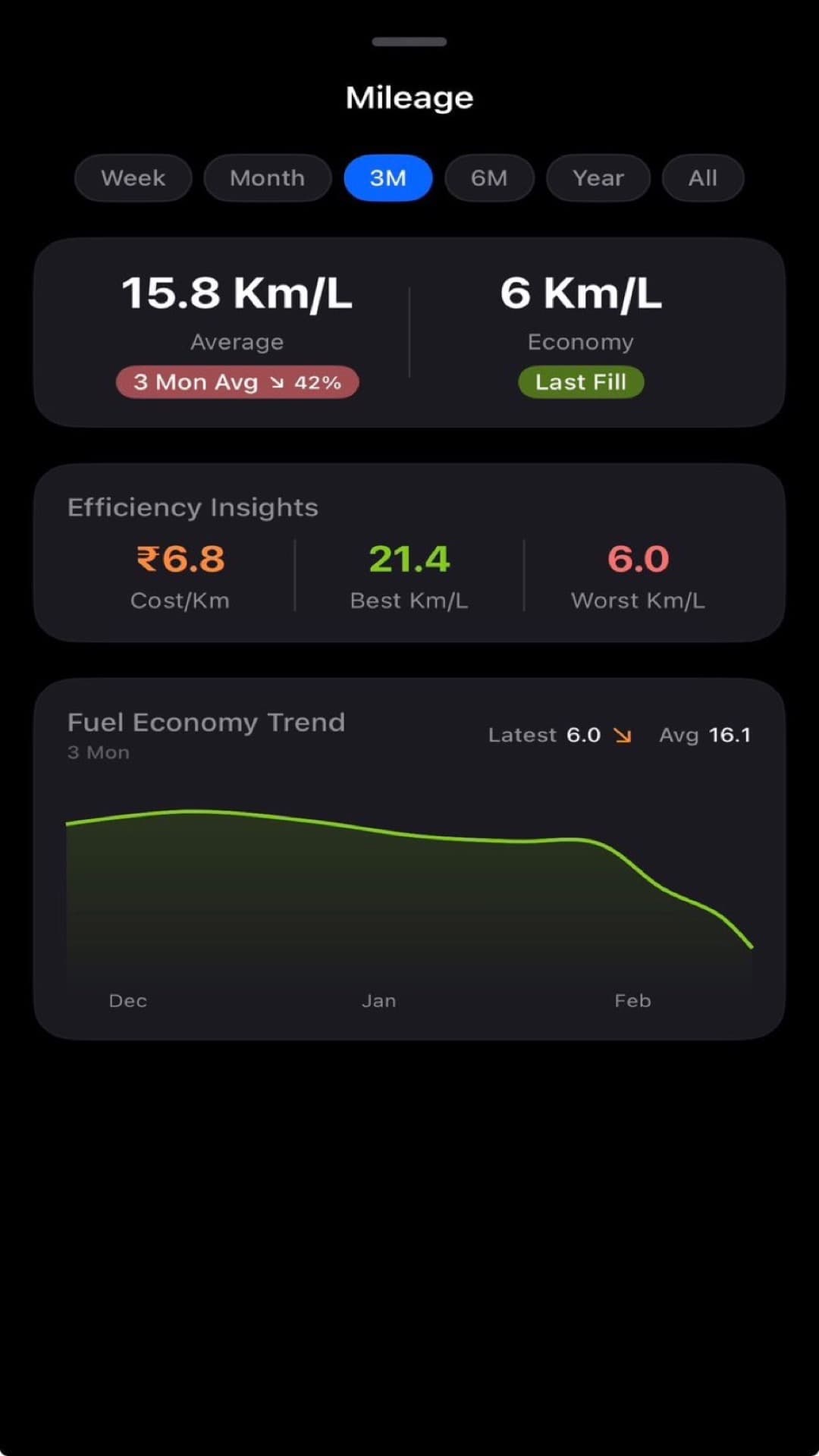
Task: Select the Best Km/L value 21.4
Action: [409, 559]
